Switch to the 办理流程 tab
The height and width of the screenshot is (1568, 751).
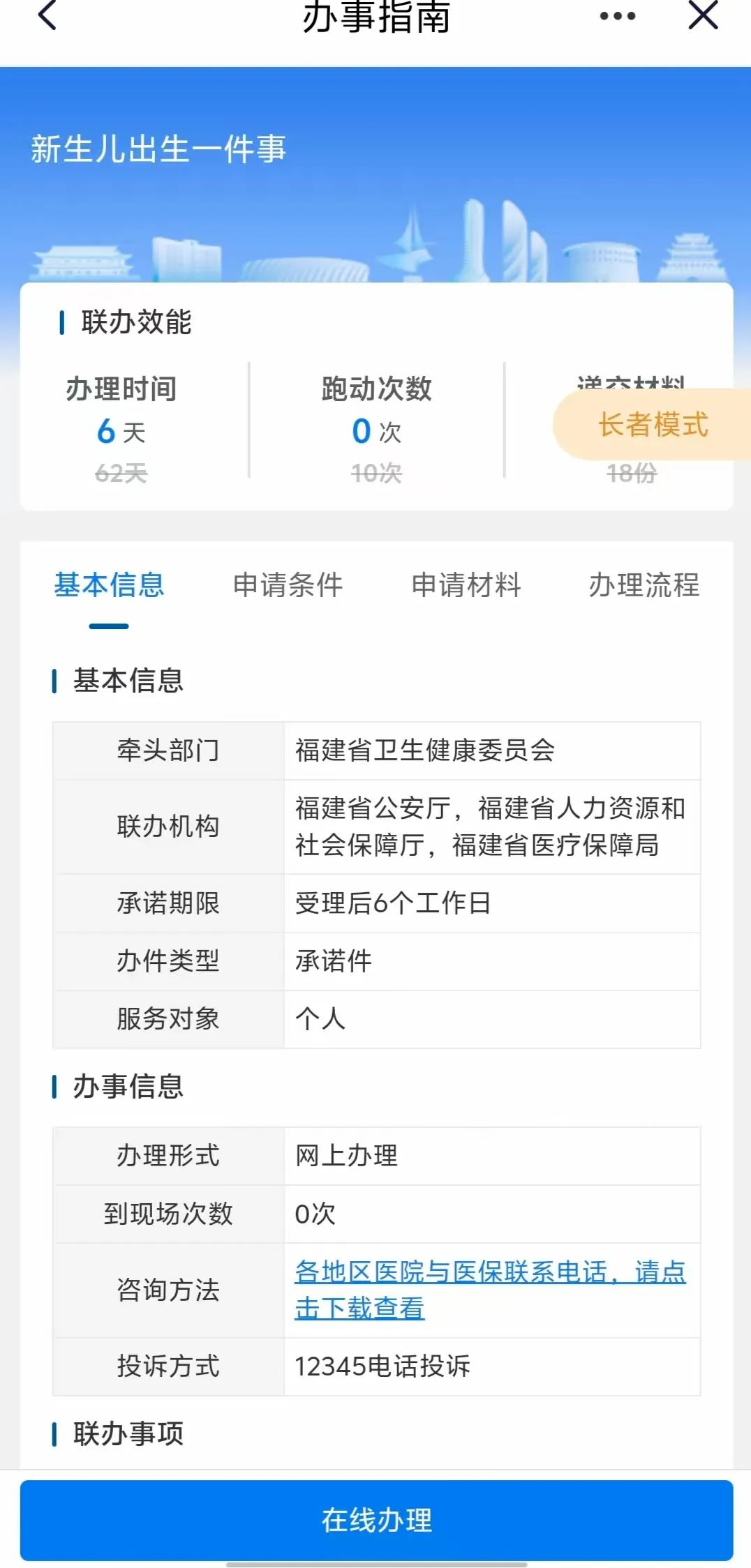[x=644, y=585]
